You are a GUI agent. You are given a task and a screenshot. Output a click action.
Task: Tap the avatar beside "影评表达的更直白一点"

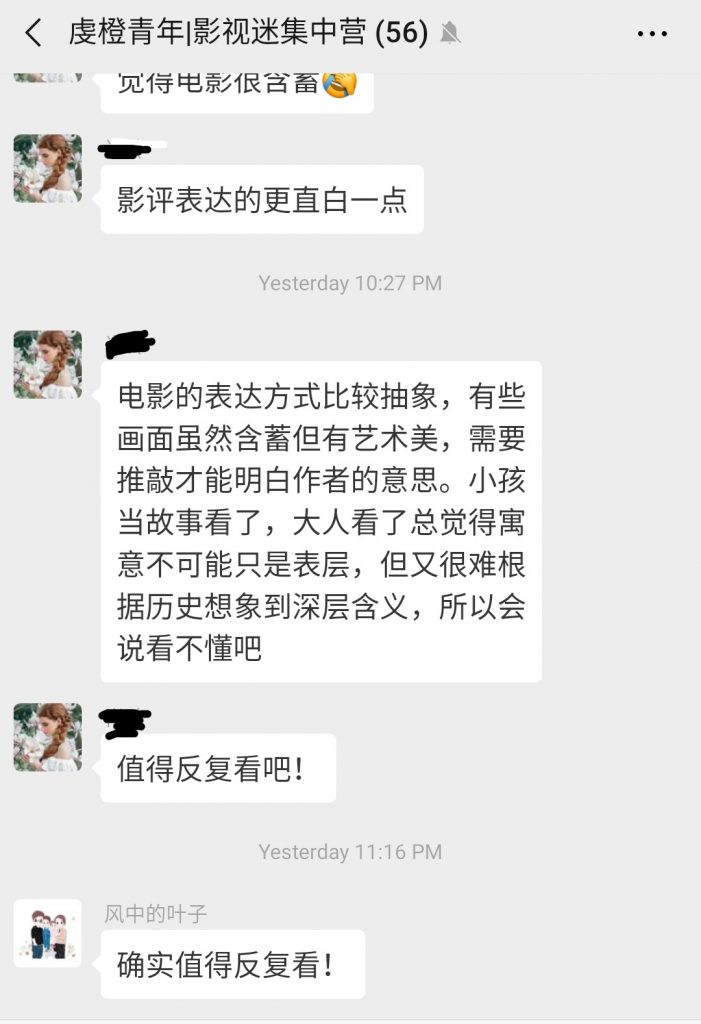click(x=47, y=169)
